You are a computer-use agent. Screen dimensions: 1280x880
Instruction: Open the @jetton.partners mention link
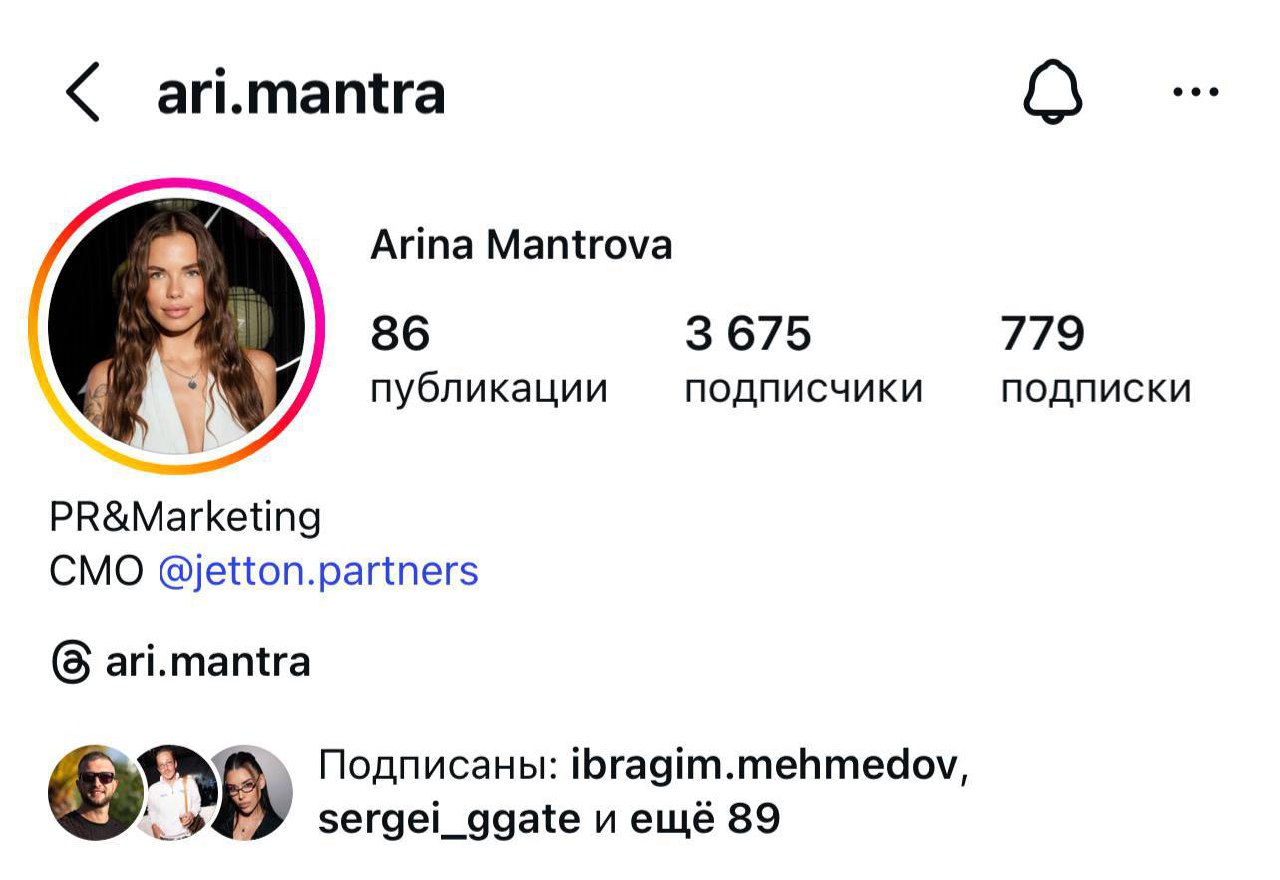[318, 571]
